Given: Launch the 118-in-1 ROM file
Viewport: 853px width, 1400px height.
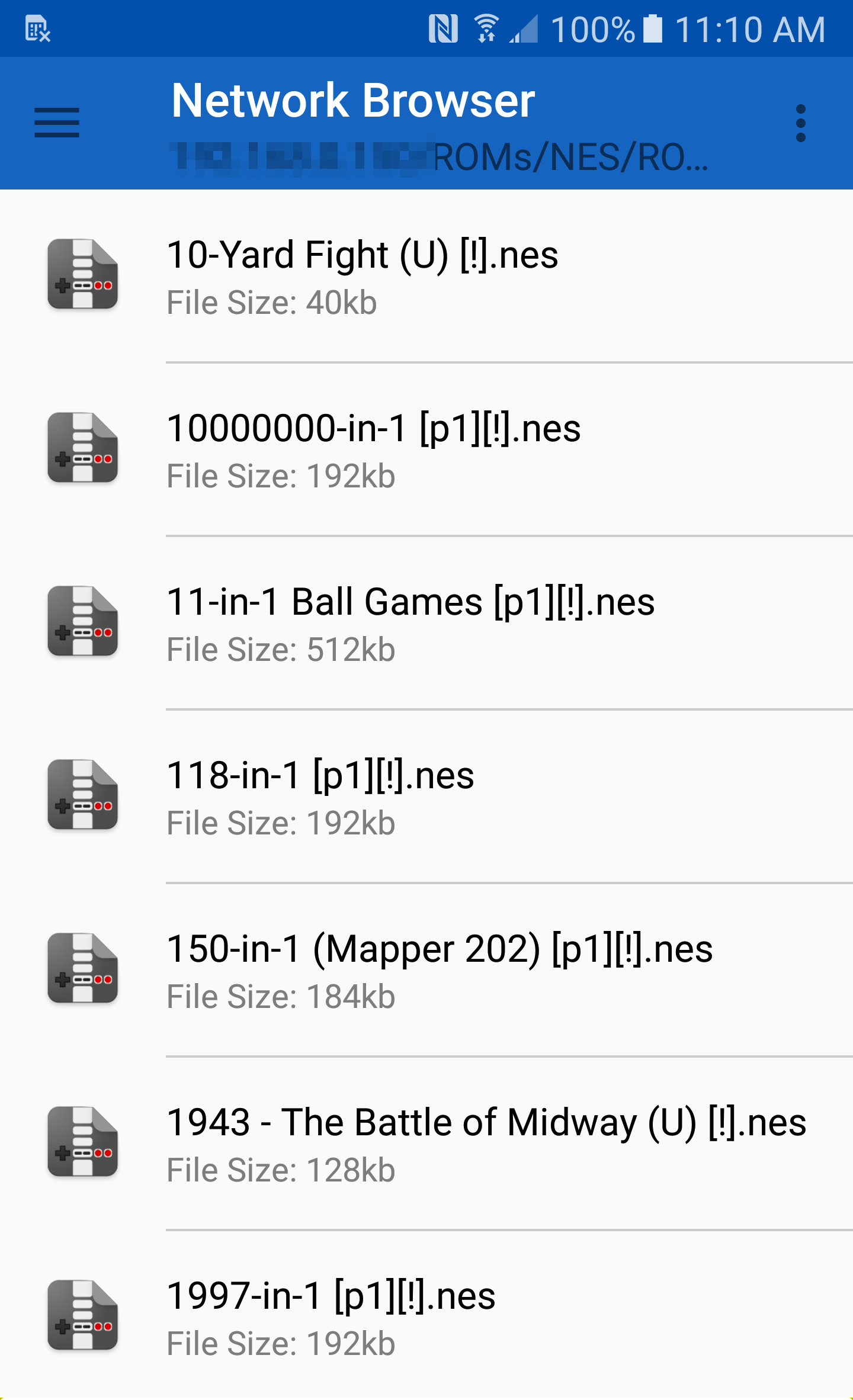Looking at the screenshot, I should tap(426, 797).
